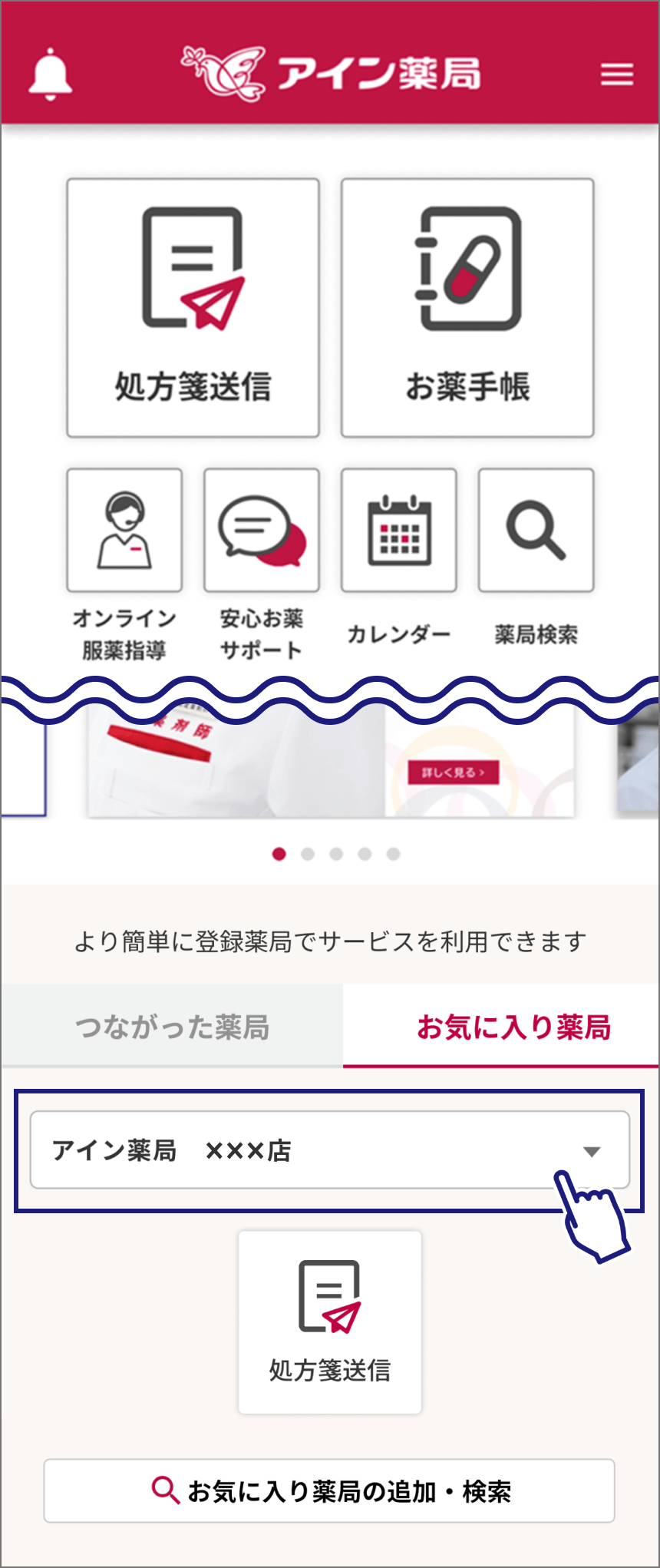Select お気に入り薬局 tab

[x=513, y=1027]
